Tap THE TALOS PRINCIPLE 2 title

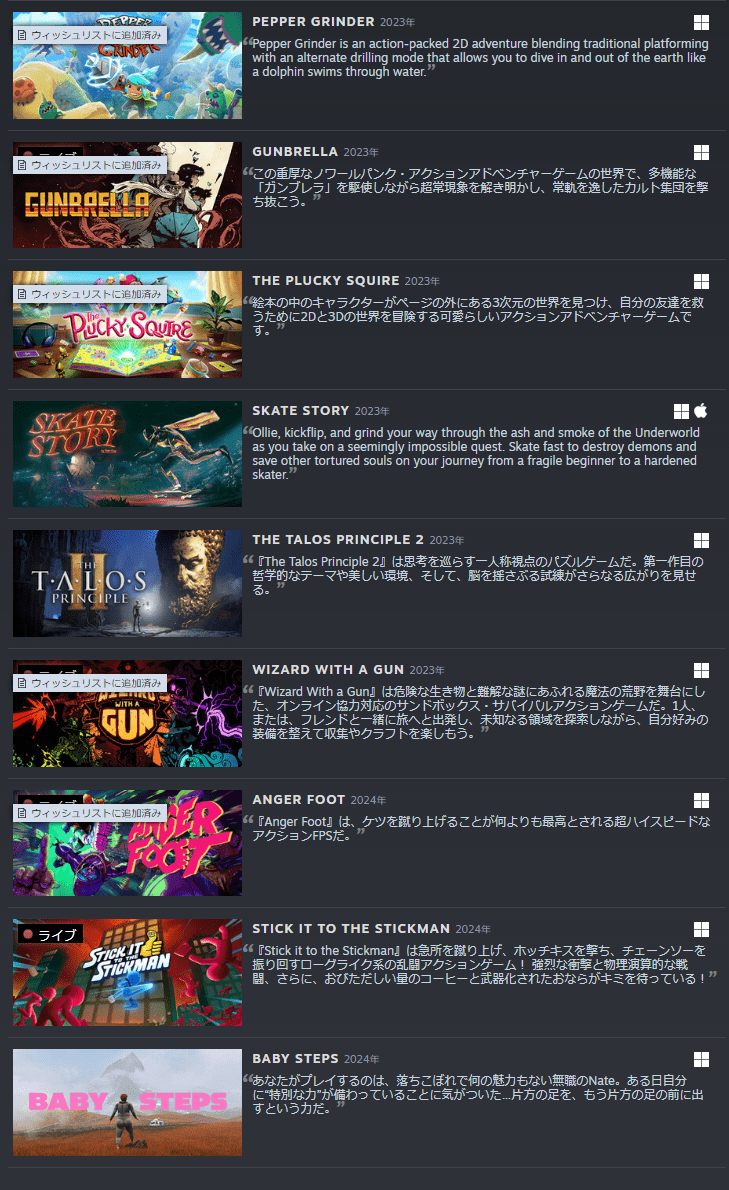(338, 540)
